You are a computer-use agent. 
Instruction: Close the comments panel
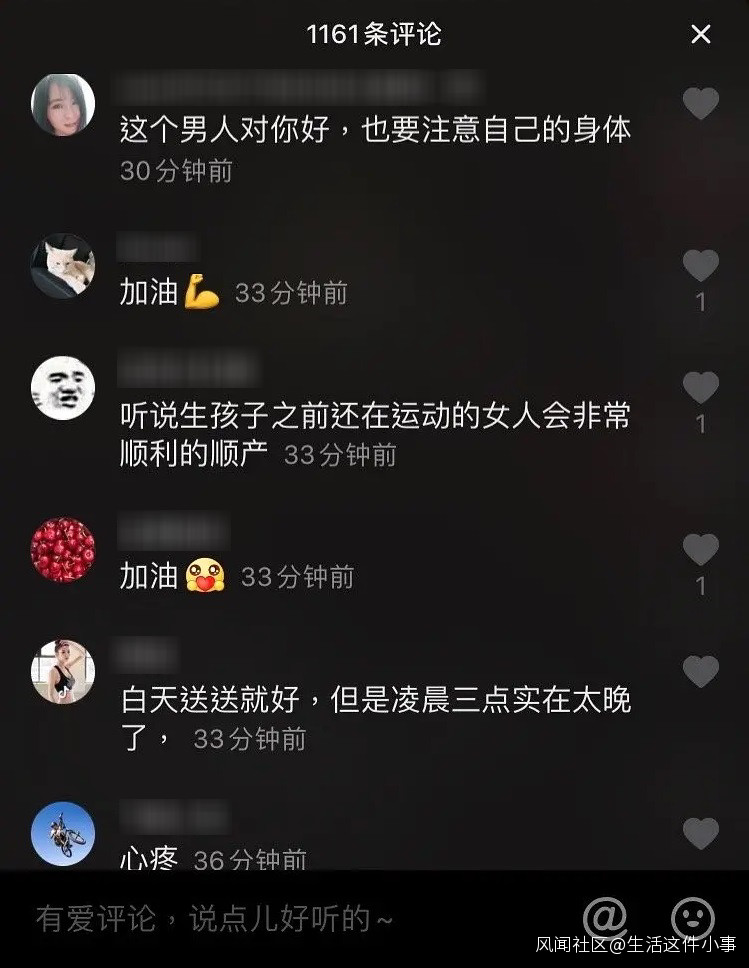click(701, 35)
